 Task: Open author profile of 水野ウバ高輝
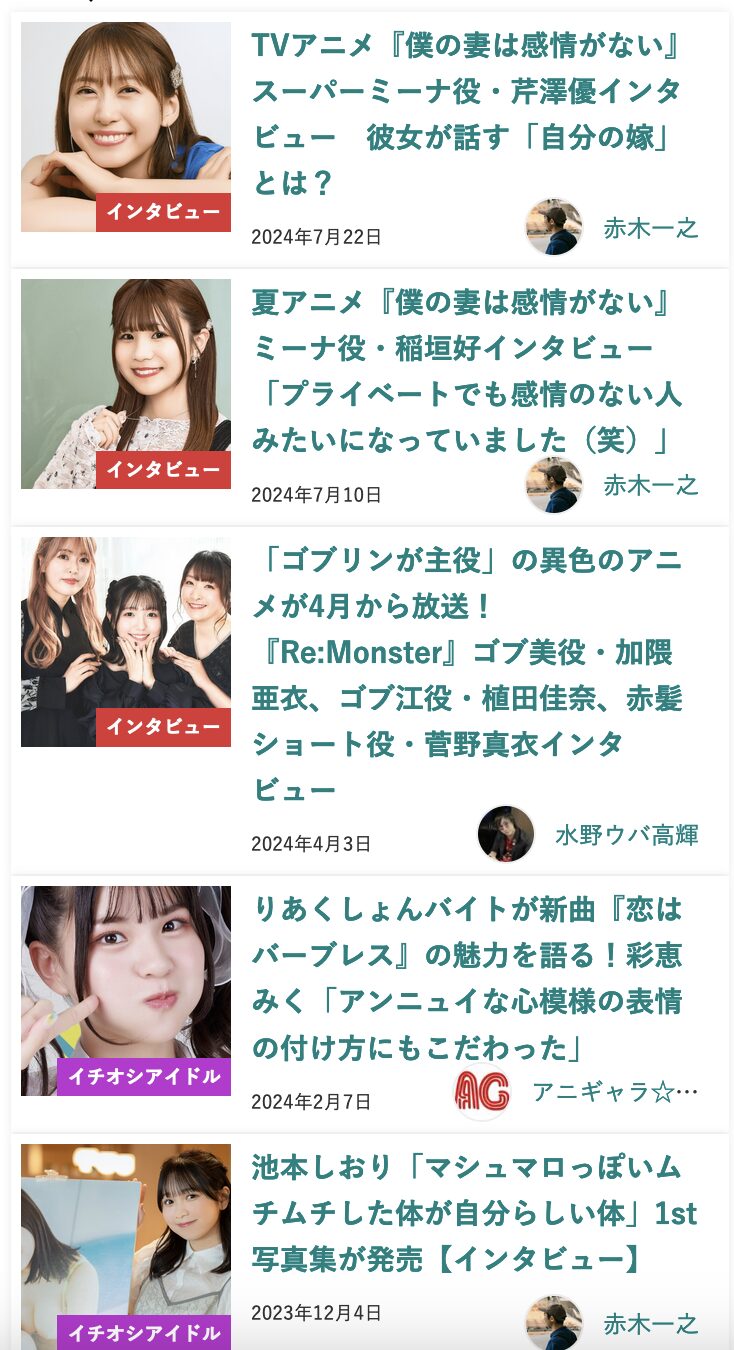(x=626, y=834)
